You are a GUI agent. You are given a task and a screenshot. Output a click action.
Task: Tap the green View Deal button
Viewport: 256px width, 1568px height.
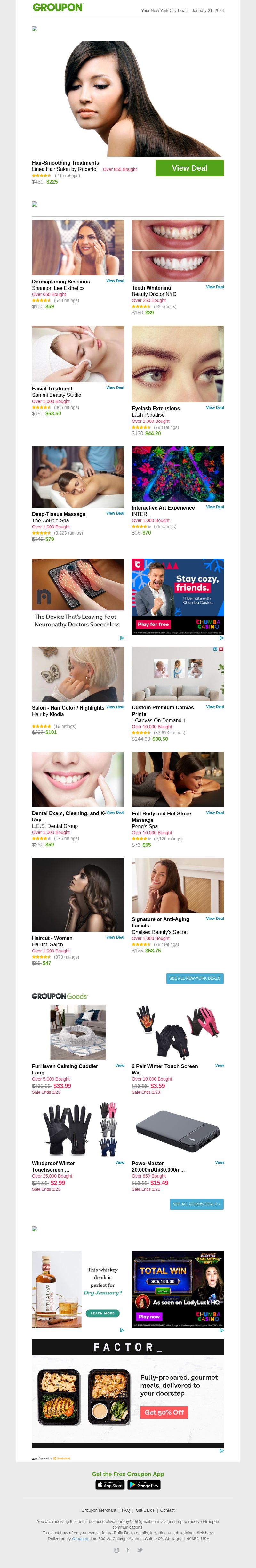coord(189,168)
